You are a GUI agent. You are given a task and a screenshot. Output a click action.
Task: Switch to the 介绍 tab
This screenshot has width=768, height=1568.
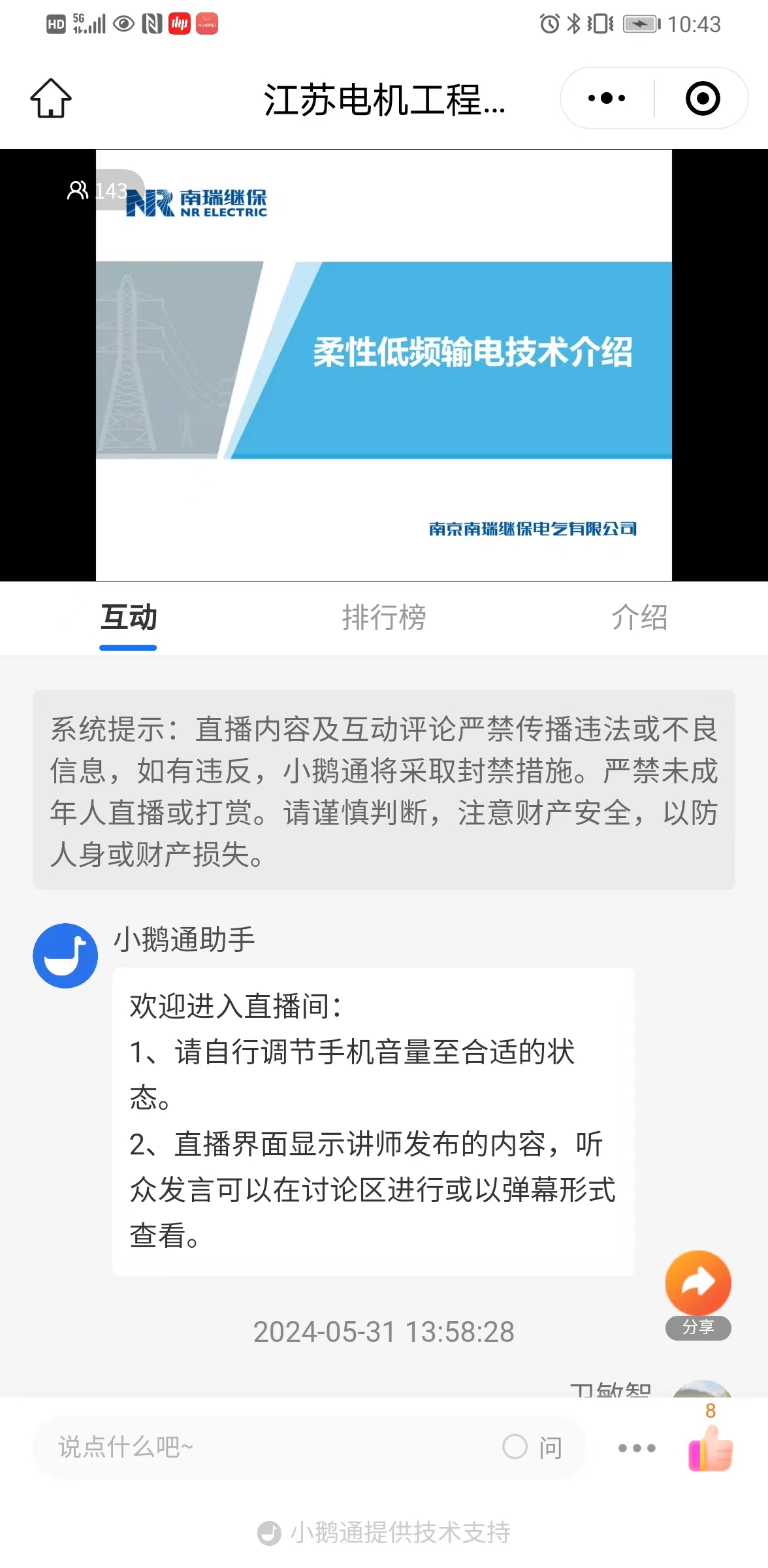point(639,617)
